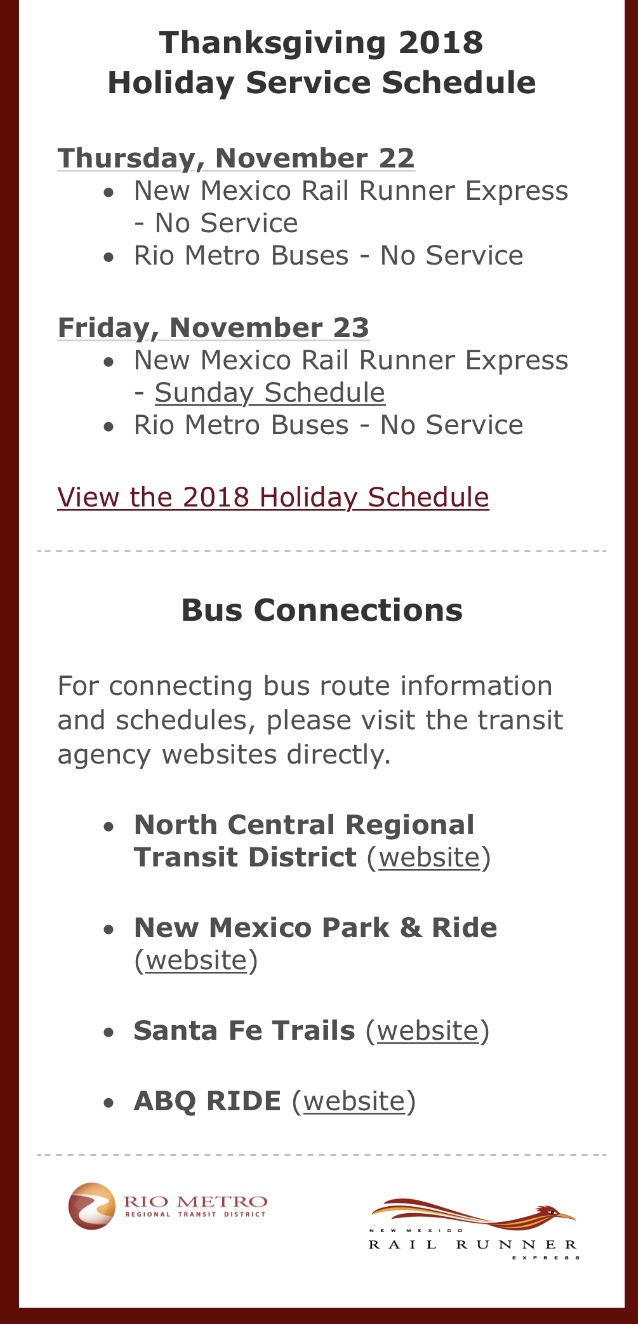Open North Central Regional Transit District website
Viewport: 638px width, 1324px height.
pyautogui.click(x=429, y=858)
